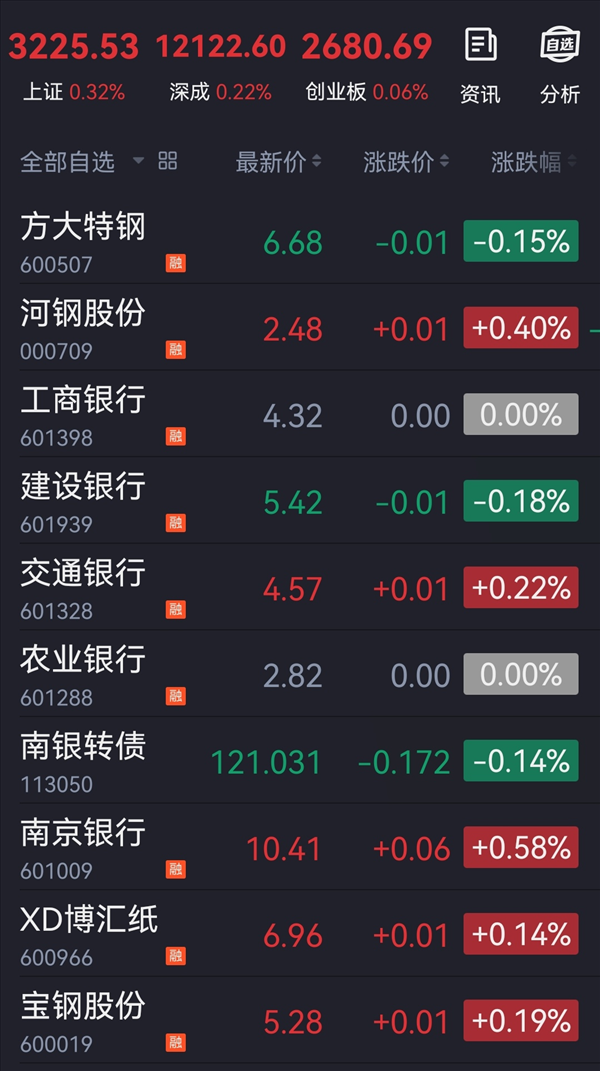
Task: Sort the list by 涨跌价
Action: [x=406, y=162]
